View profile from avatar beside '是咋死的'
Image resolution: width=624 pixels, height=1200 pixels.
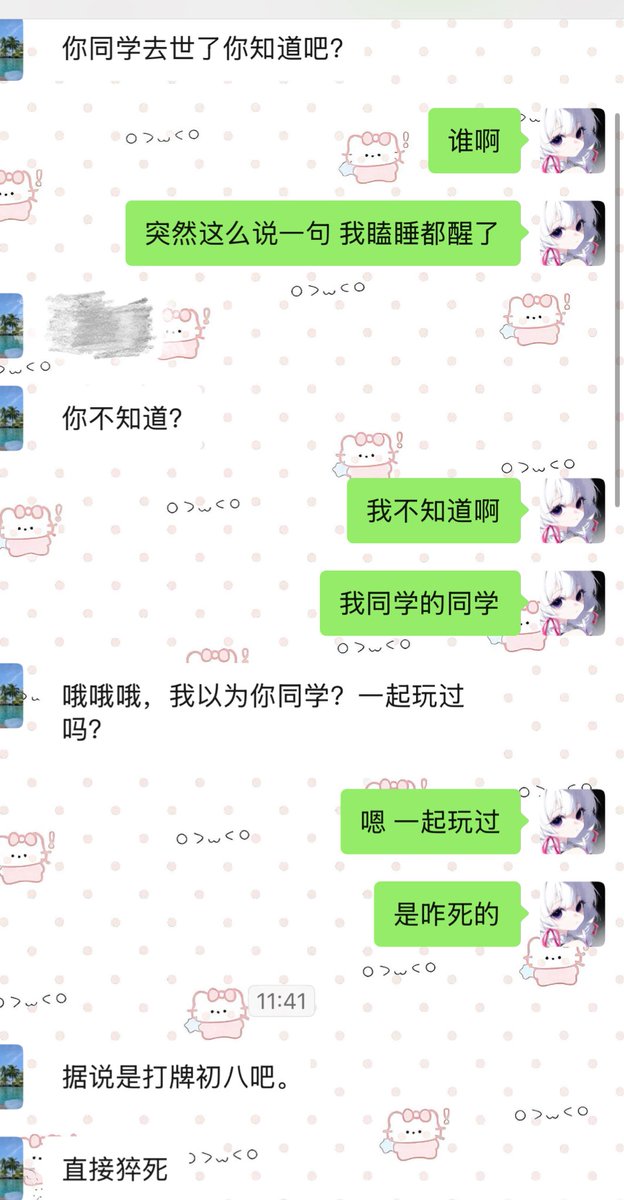pyautogui.click(x=572, y=913)
